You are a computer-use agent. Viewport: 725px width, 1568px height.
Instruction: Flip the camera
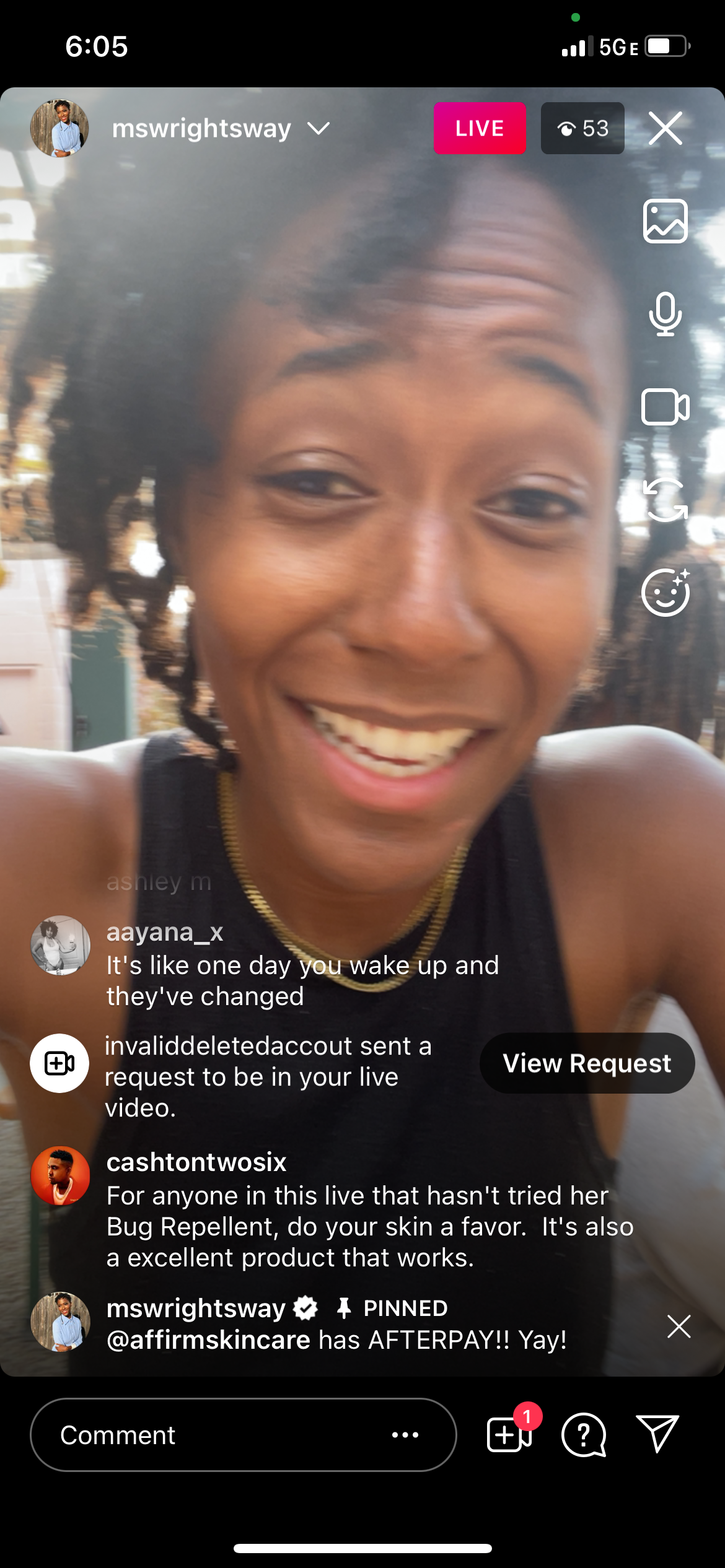point(665,500)
